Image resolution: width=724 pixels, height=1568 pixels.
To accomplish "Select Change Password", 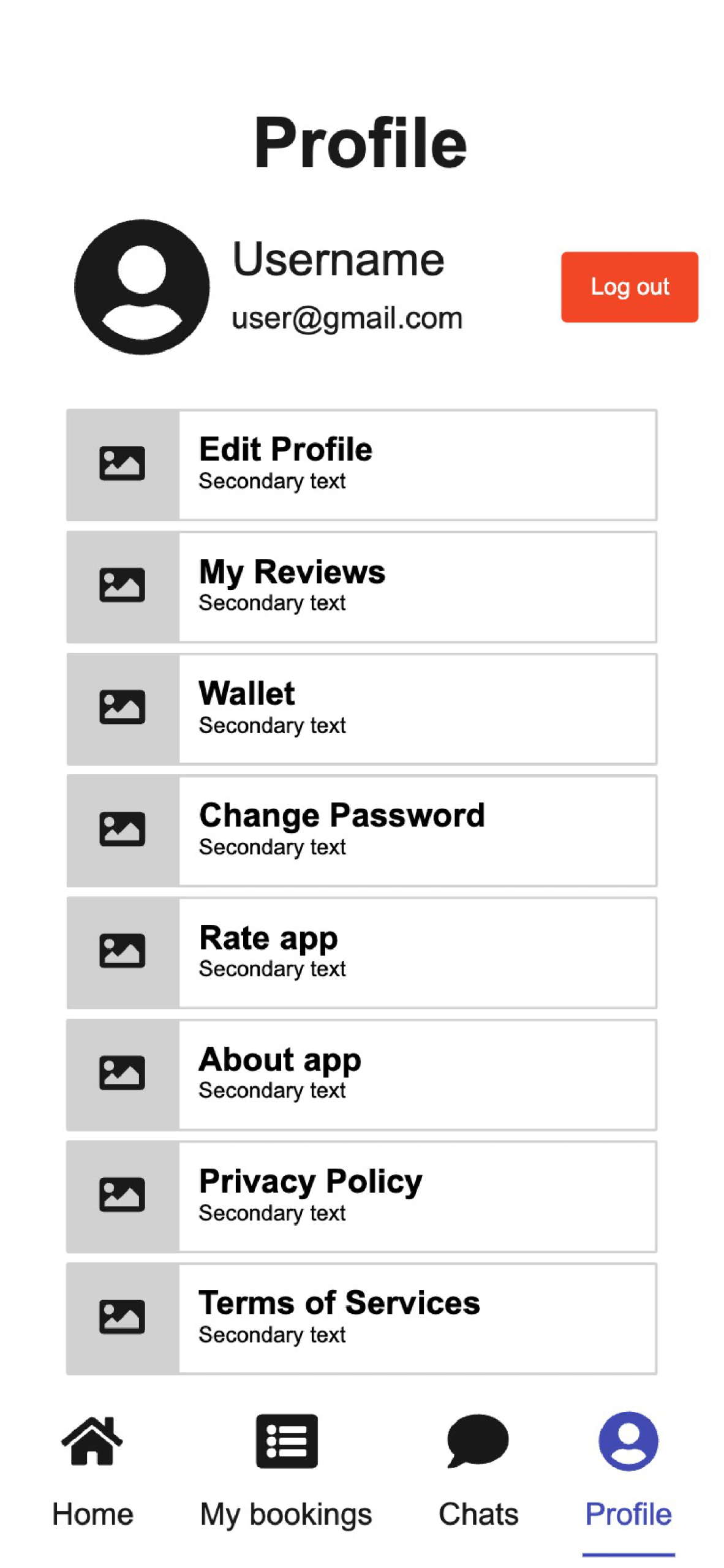I will pos(361,831).
